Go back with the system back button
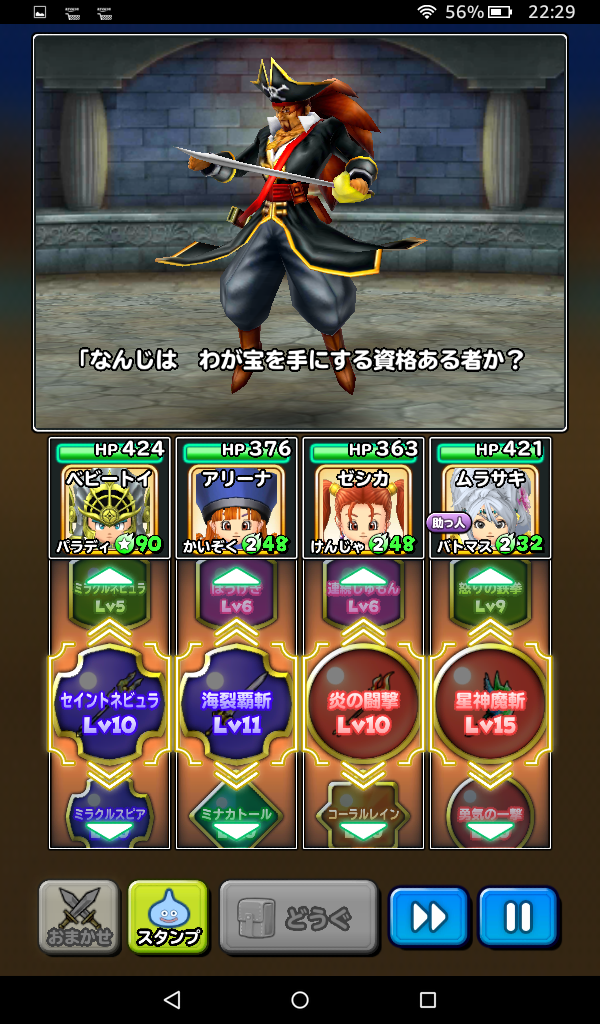The height and width of the screenshot is (1024, 600). tap(172, 1000)
